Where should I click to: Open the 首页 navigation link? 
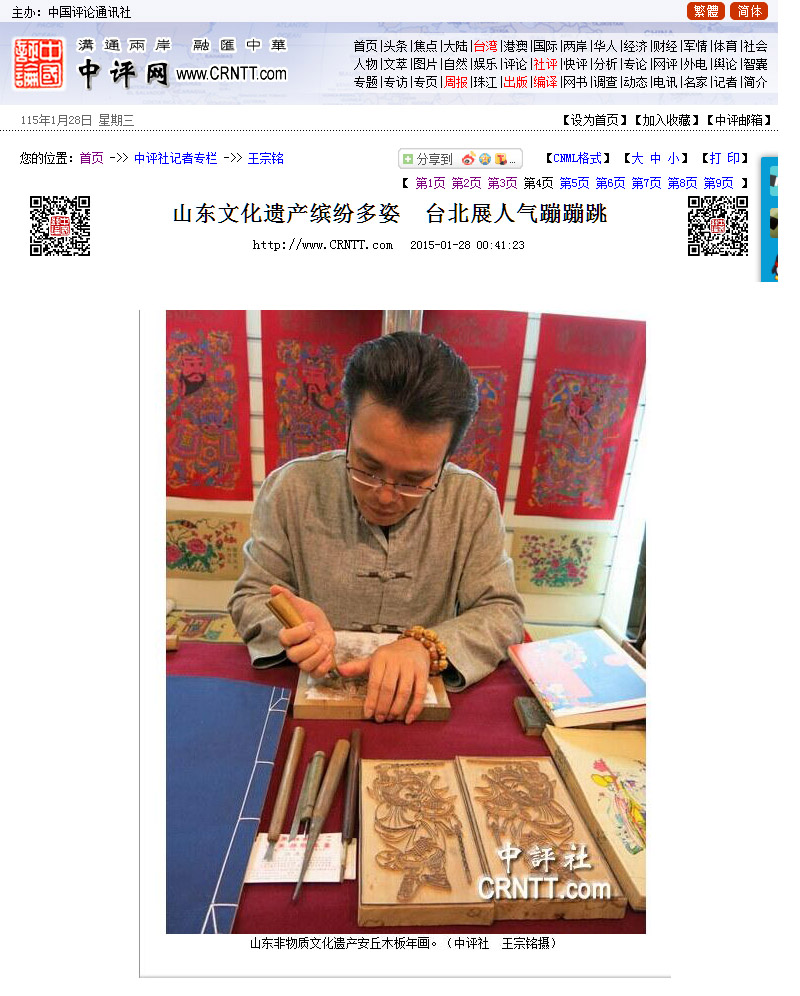click(x=365, y=46)
